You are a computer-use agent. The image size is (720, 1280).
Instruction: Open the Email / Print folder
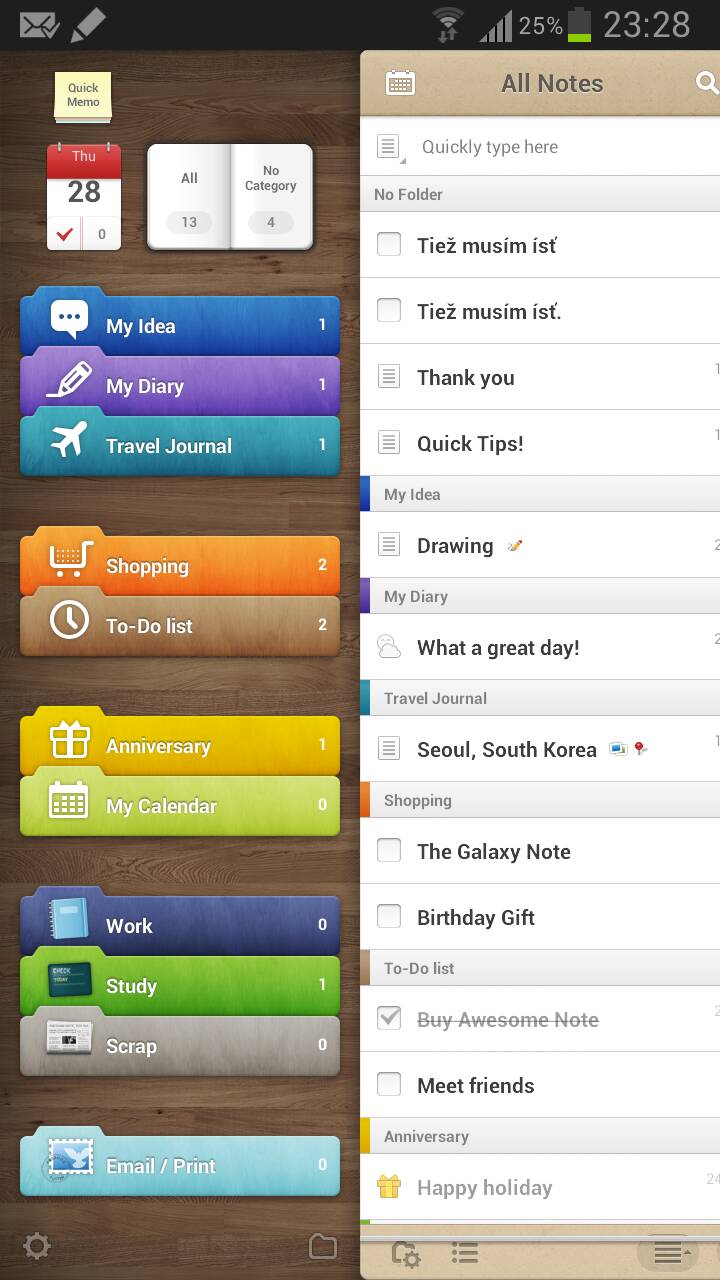[x=180, y=1166]
